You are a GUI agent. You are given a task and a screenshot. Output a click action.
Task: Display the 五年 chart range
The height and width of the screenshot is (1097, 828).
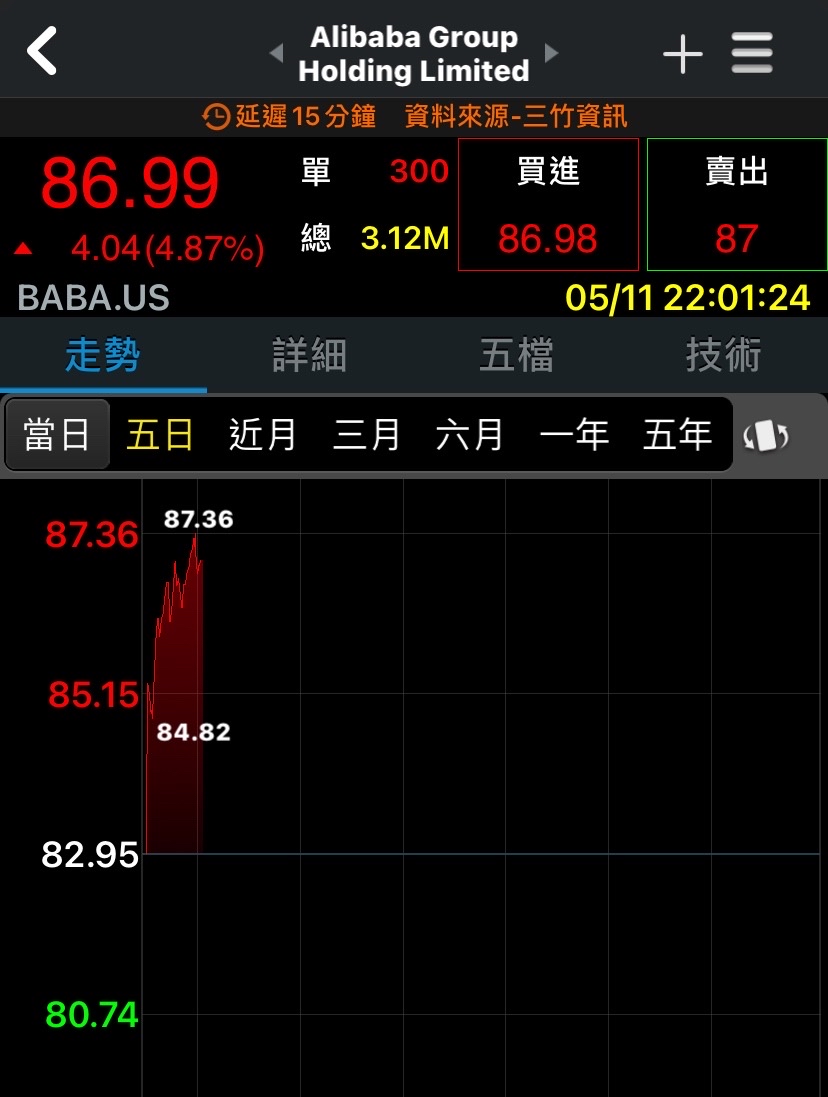(x=677, y=435)
